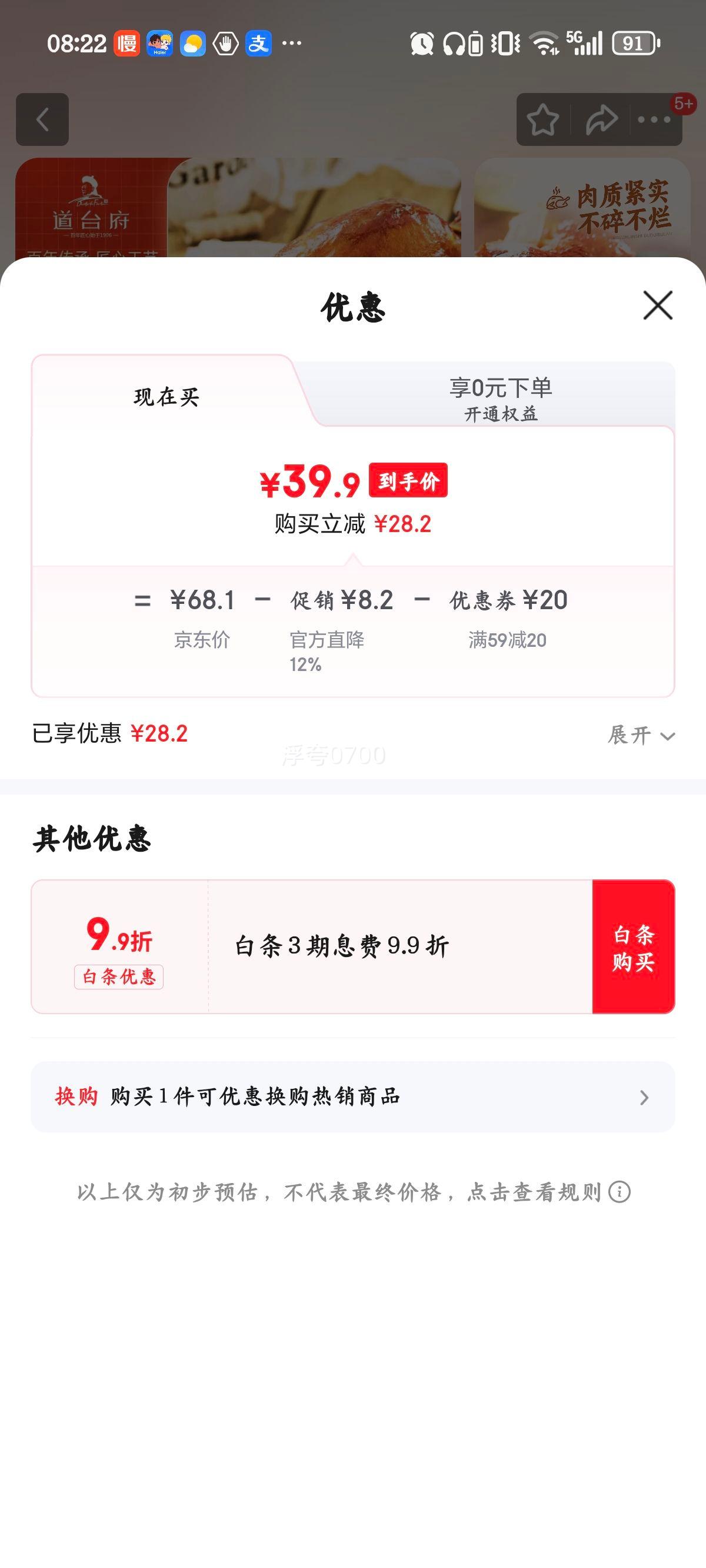Screen dimensions: 706x1568
Task: Favorite the product via the star icon
Action: (x=544, y=120)
